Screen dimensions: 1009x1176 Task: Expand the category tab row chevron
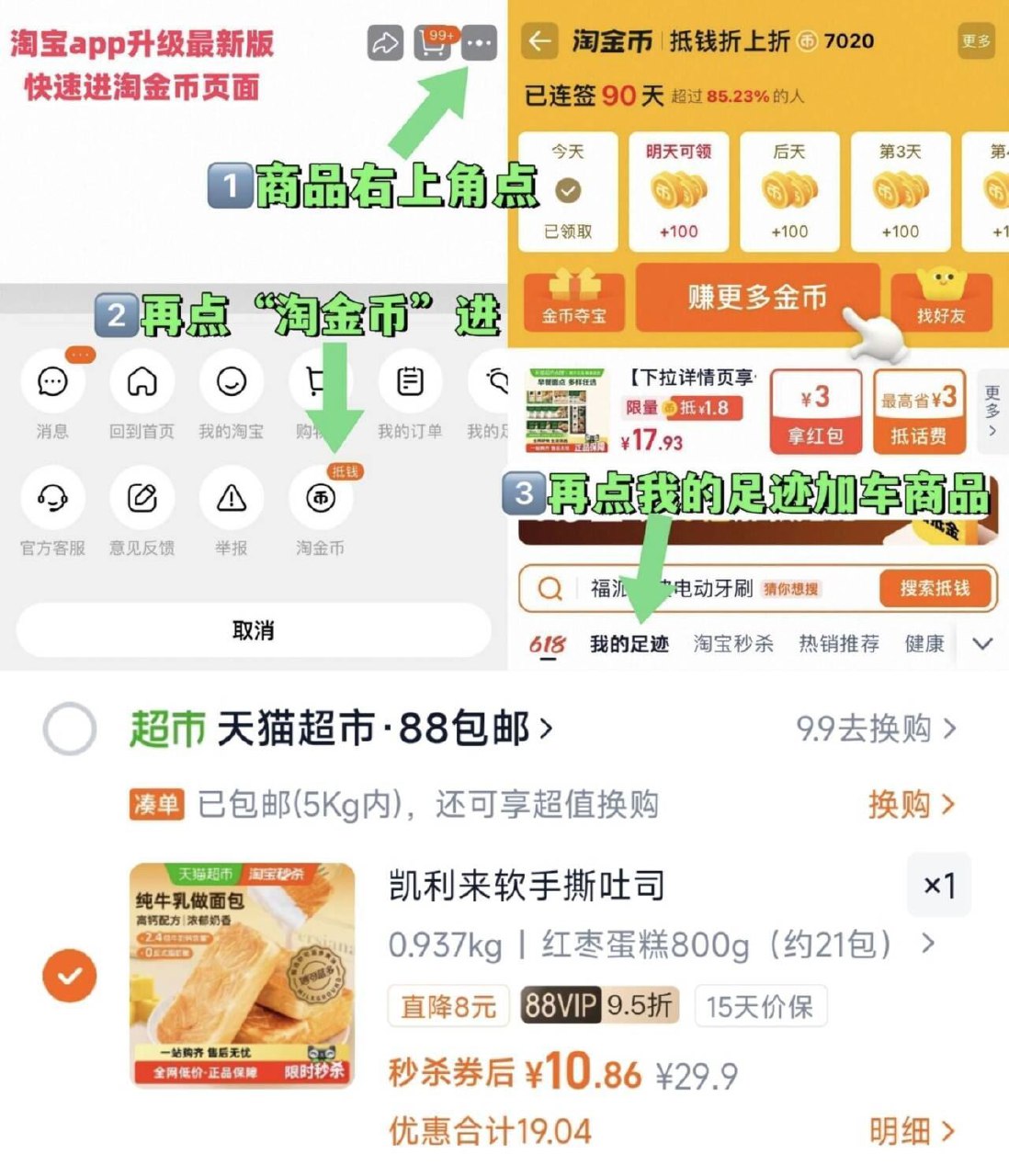click(x=982, y=643)
